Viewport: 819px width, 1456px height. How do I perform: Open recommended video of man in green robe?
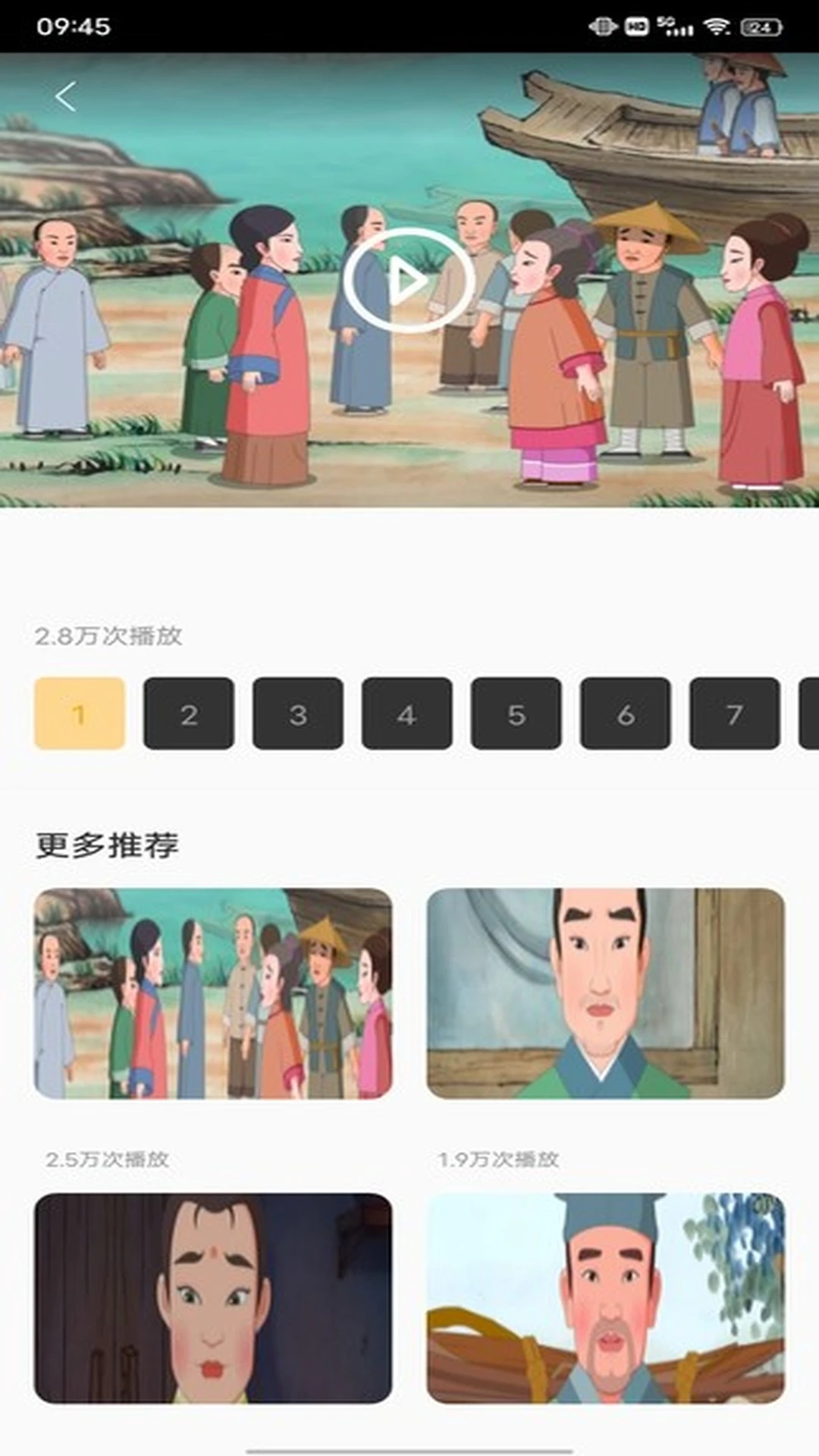(605, 993)
